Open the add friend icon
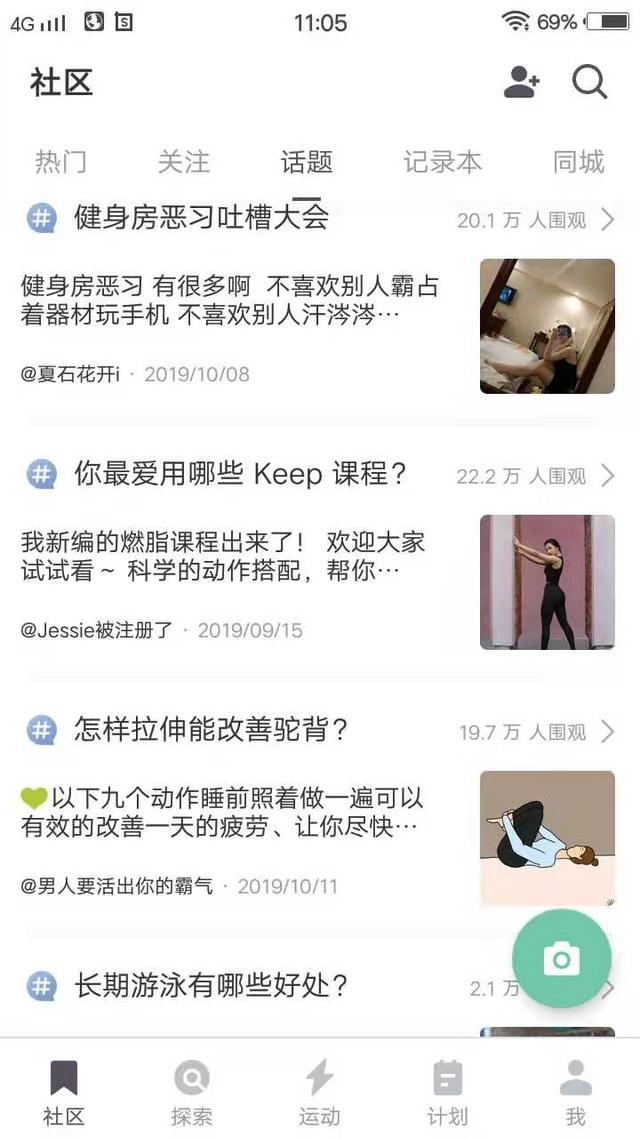This screenshot has width=640, height=1138. [x=521, y=83]
